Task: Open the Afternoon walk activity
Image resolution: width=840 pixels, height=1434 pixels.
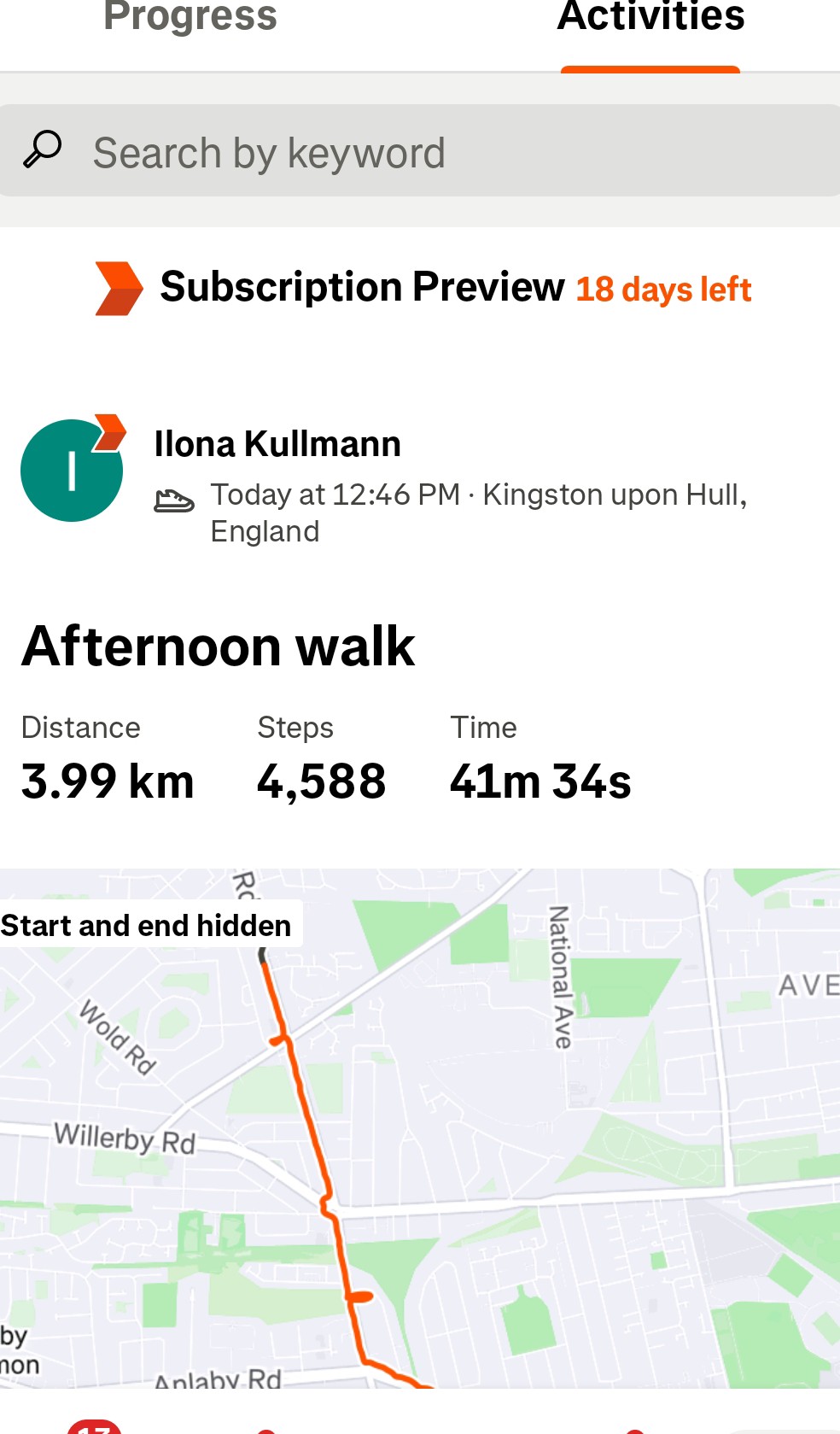Action: (219, 647)
